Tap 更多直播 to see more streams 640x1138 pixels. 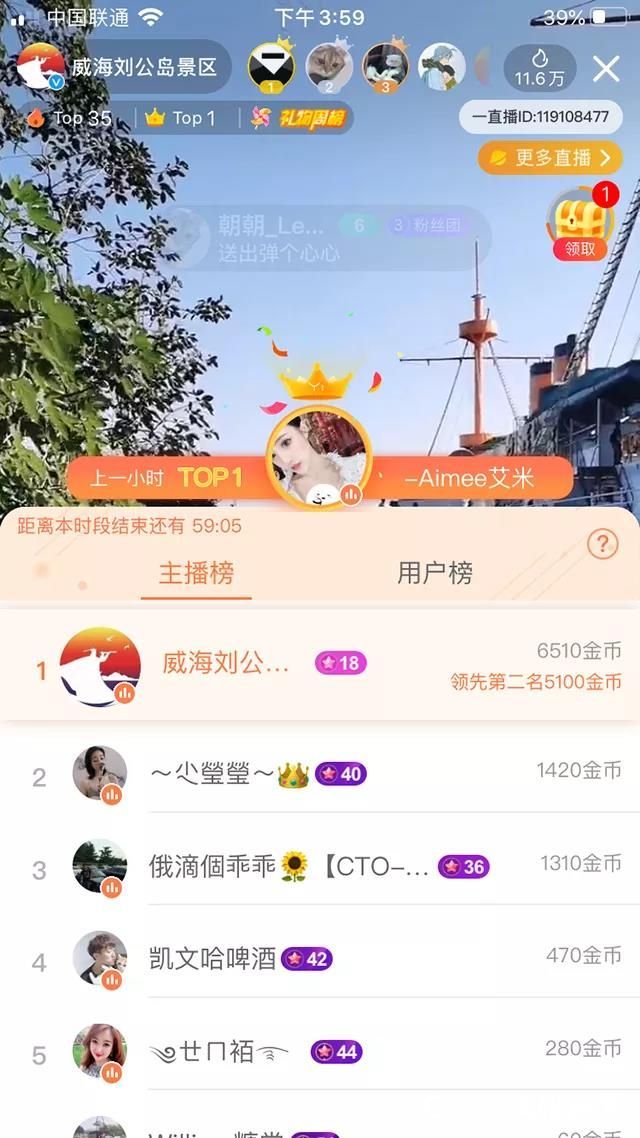[x=550, y=158]
